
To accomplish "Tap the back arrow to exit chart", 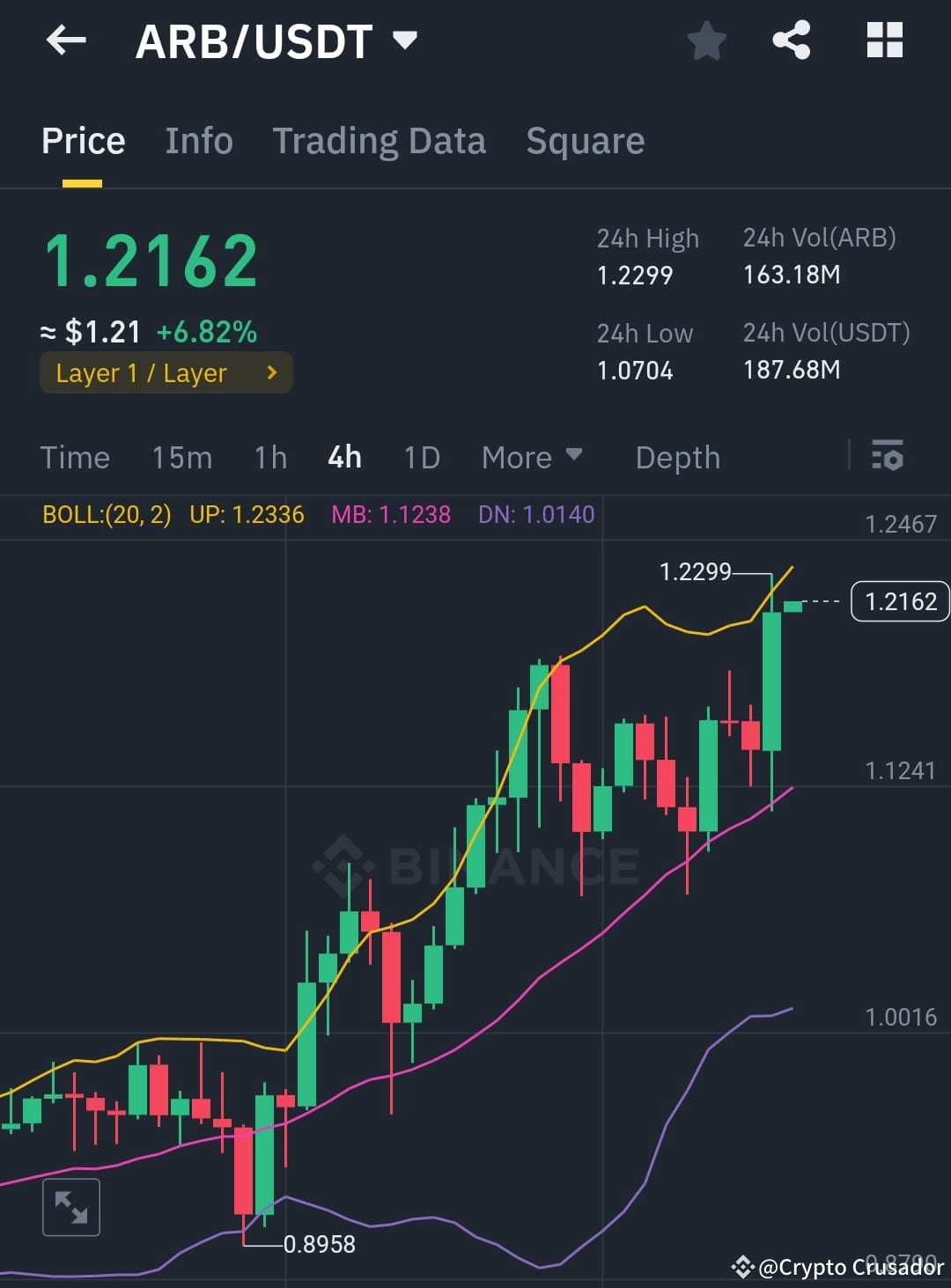I will click(66, 40).
